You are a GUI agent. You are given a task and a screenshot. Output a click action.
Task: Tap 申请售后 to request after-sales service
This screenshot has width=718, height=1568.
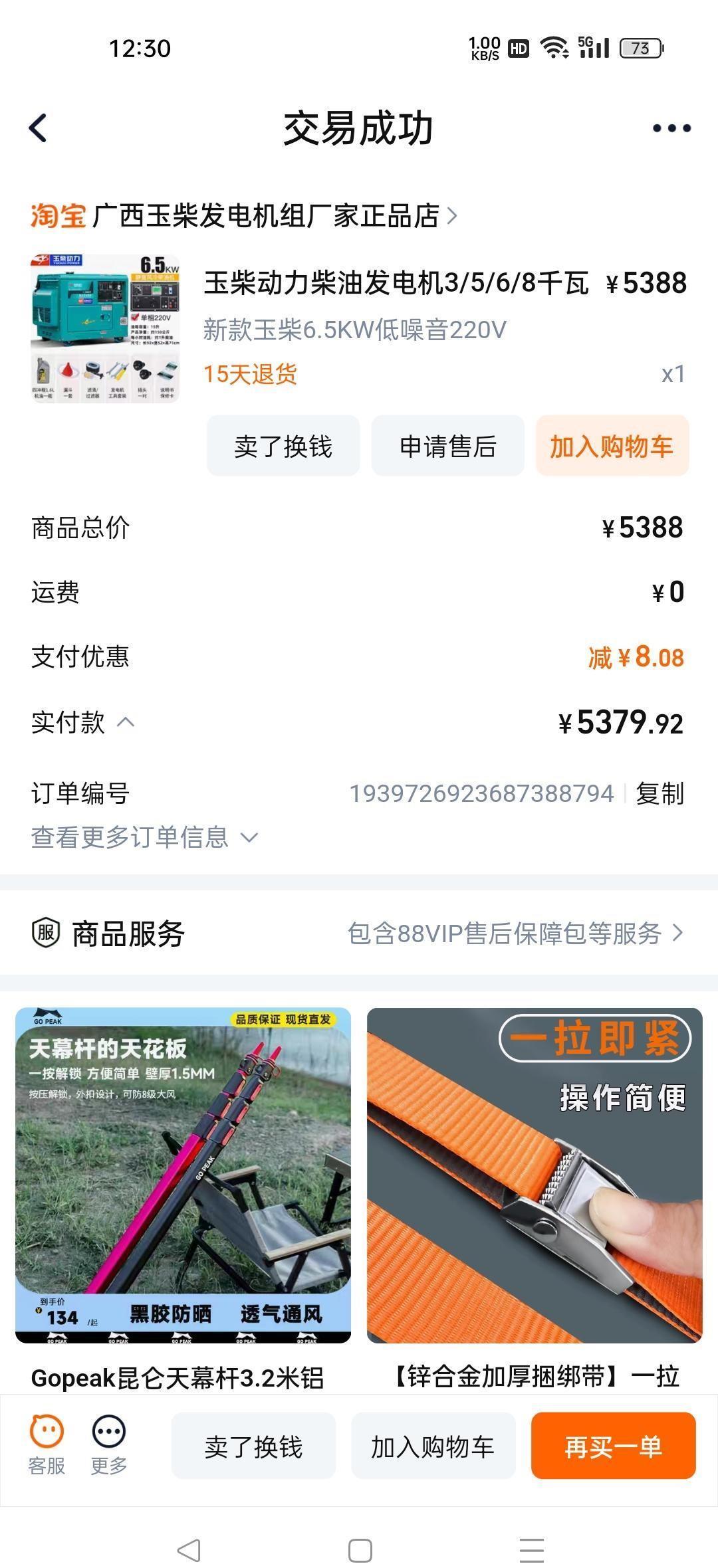tap(447, 446)
